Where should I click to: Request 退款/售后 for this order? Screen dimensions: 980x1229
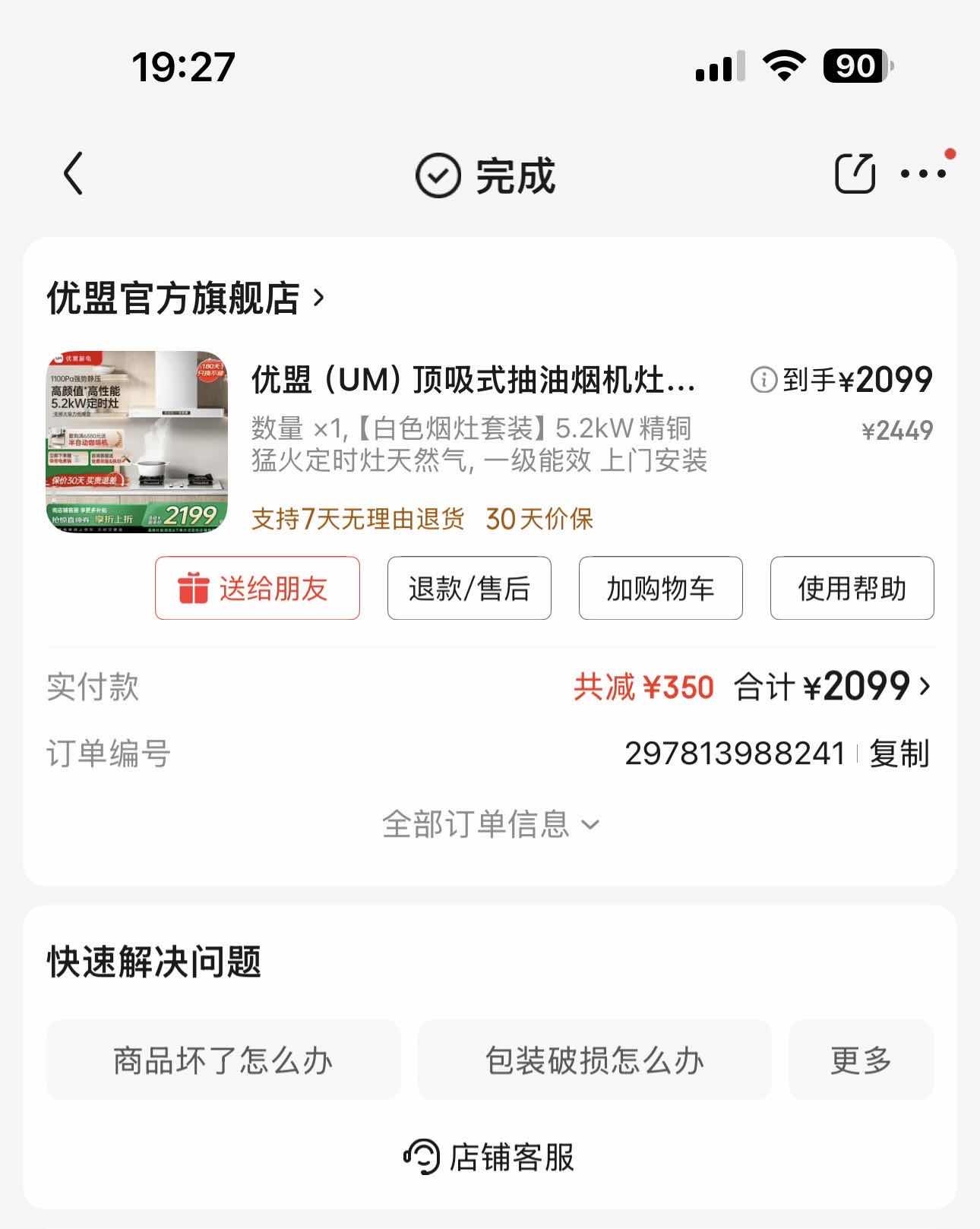(x=469, y=588)
